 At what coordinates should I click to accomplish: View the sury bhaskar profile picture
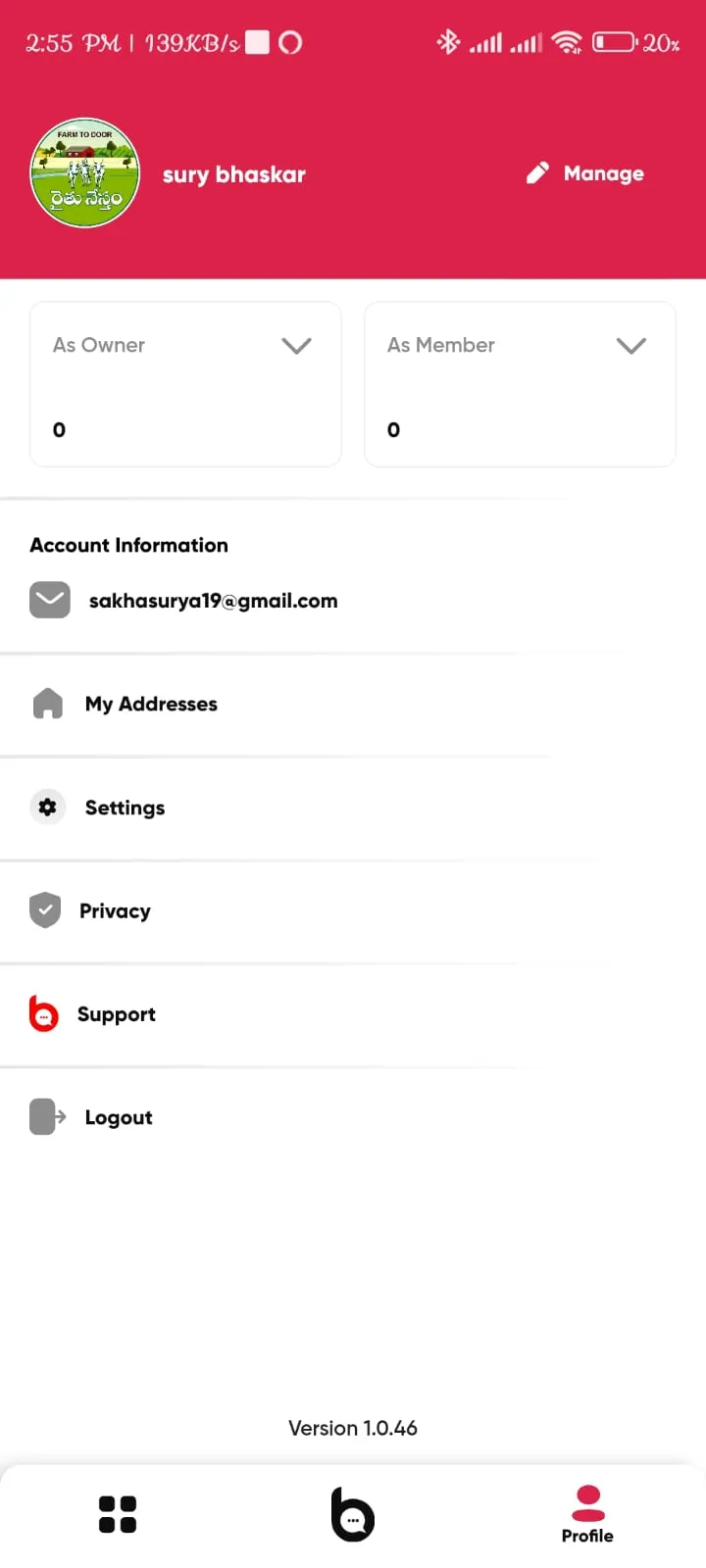point(85,173)
